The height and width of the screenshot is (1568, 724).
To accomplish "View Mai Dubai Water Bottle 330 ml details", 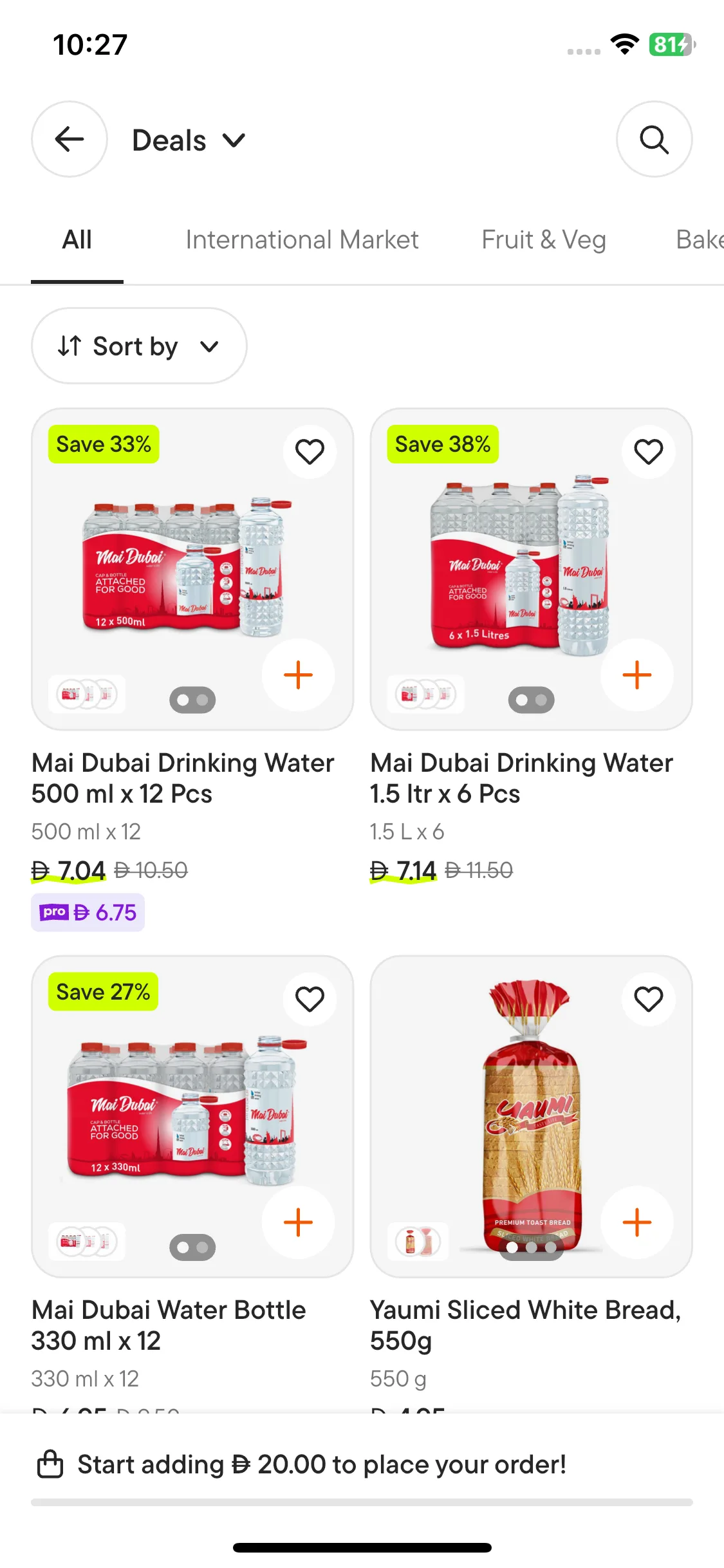I will pos(169,1325).
